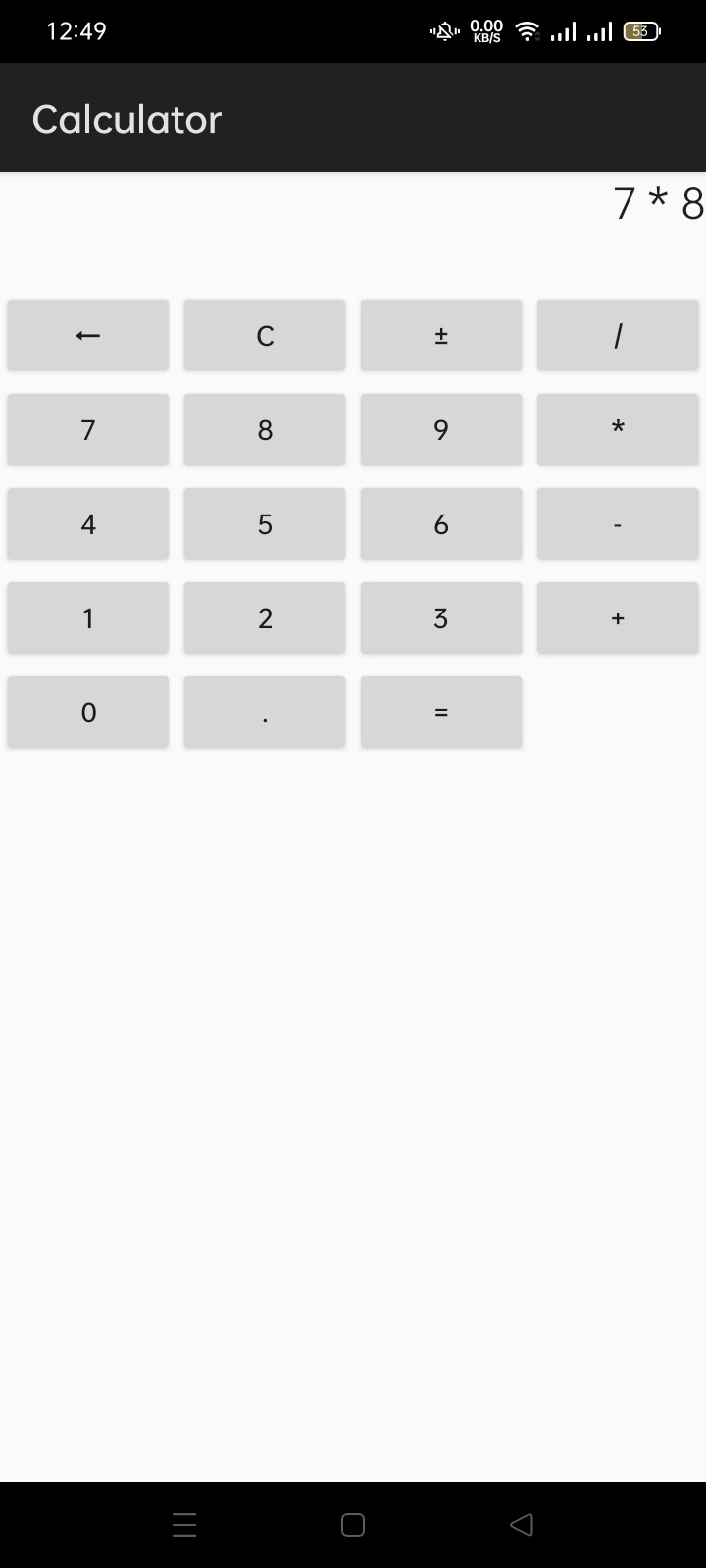Enter the digit 1
The image size is (706, 1568).
click(88, 617)
